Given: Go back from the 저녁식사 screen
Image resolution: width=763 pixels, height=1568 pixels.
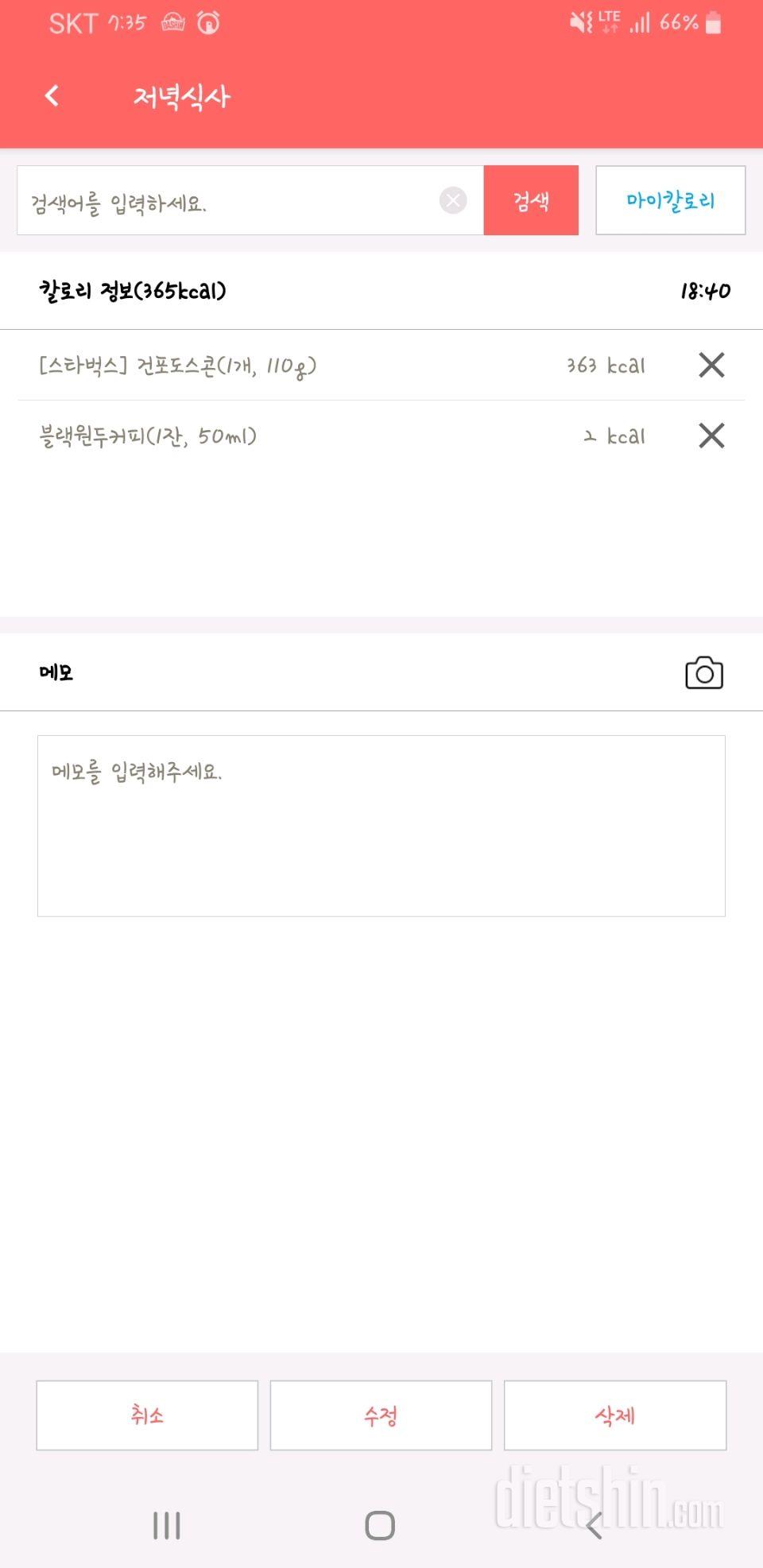Looking at the screenshot, I should pos(52,96).
